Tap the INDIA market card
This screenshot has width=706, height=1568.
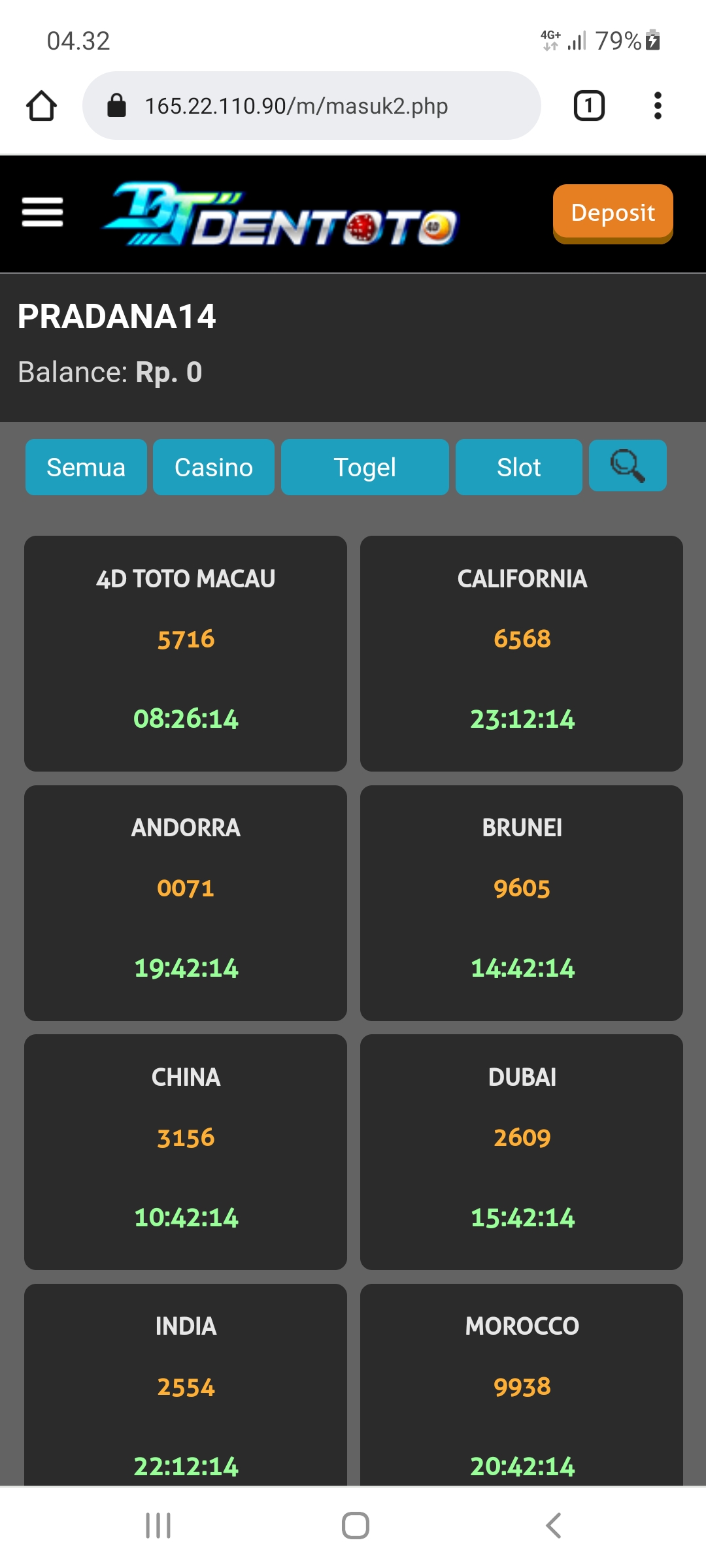[x=186, y=1385]
